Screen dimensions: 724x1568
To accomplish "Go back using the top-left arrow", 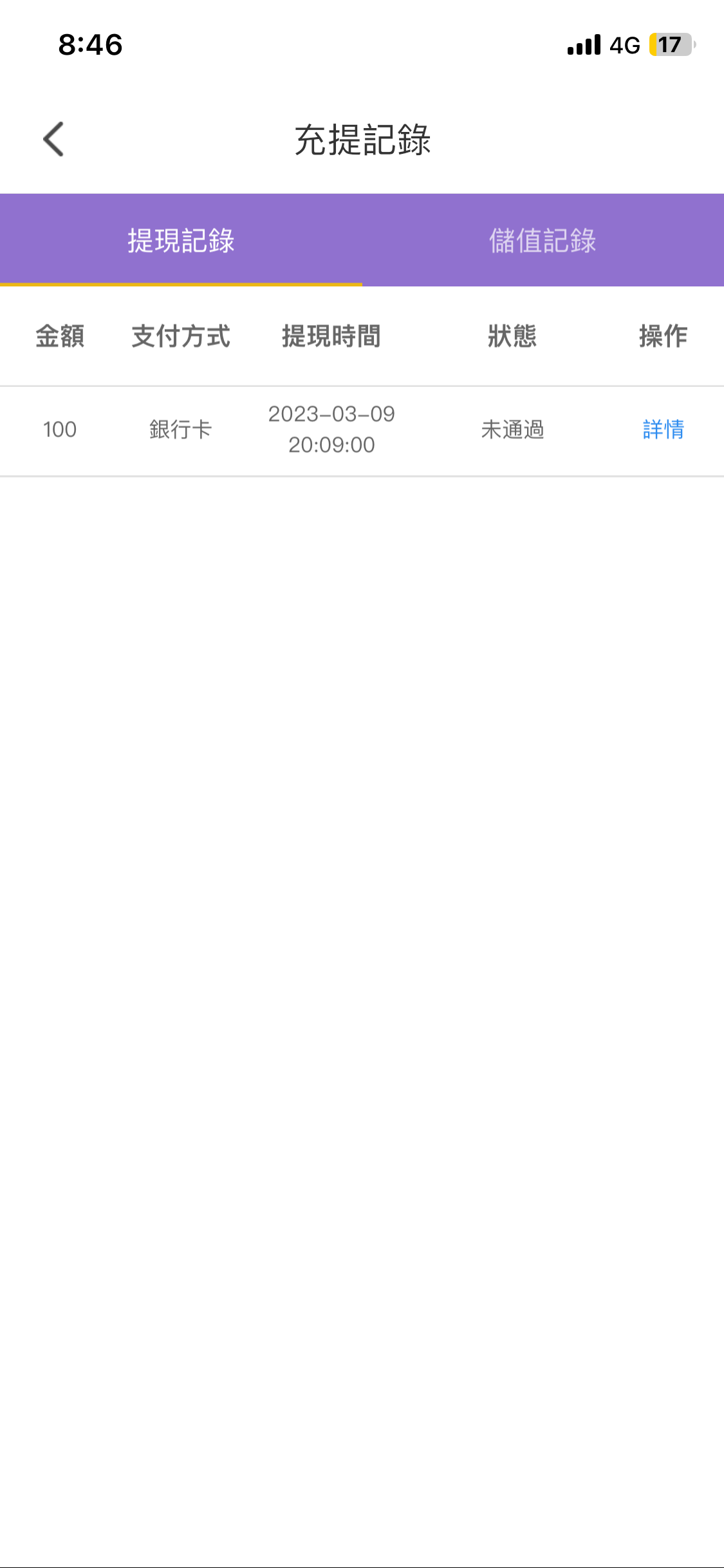I will (54, 139).
